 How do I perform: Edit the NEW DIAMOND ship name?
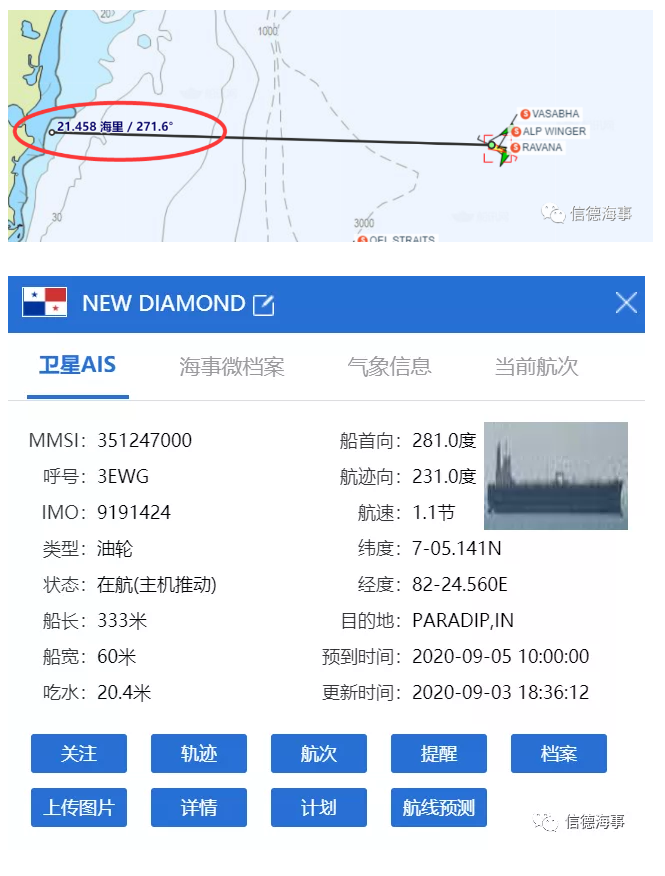click(x=263, y=304)
